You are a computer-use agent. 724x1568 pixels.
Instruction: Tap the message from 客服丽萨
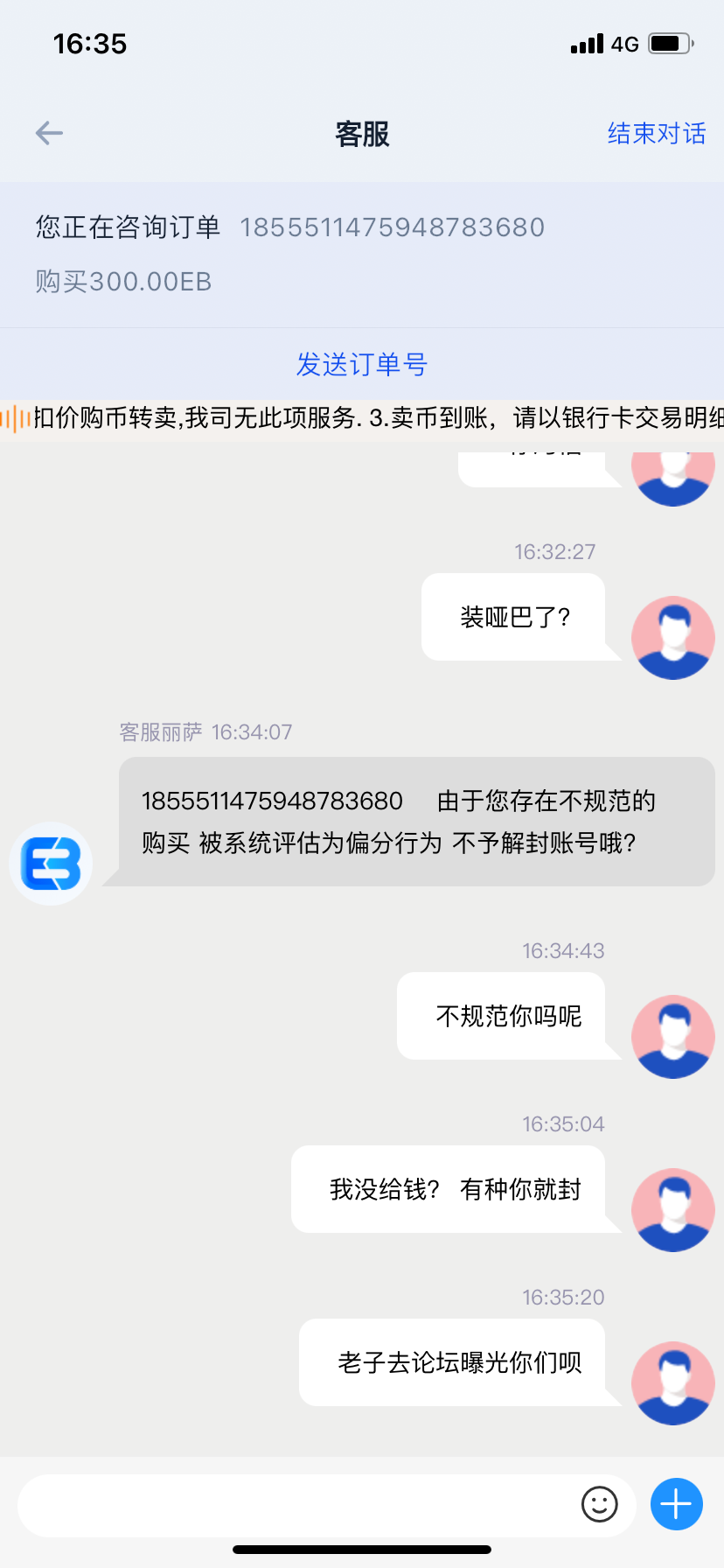[x=398, y=822]
